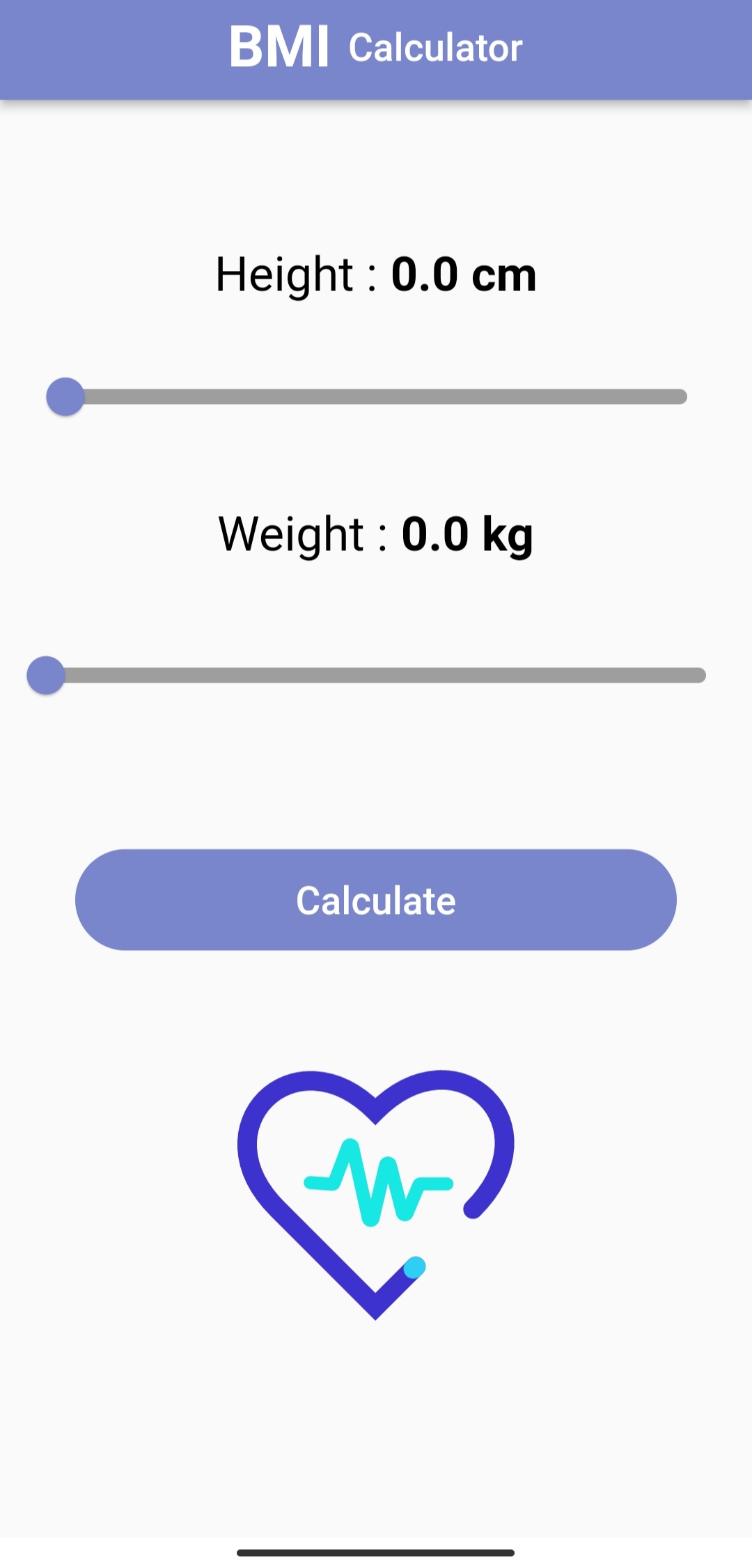Tap the rounded Calculate bar
This screenshot has width=752, height=1568.
tap(376, 900)
